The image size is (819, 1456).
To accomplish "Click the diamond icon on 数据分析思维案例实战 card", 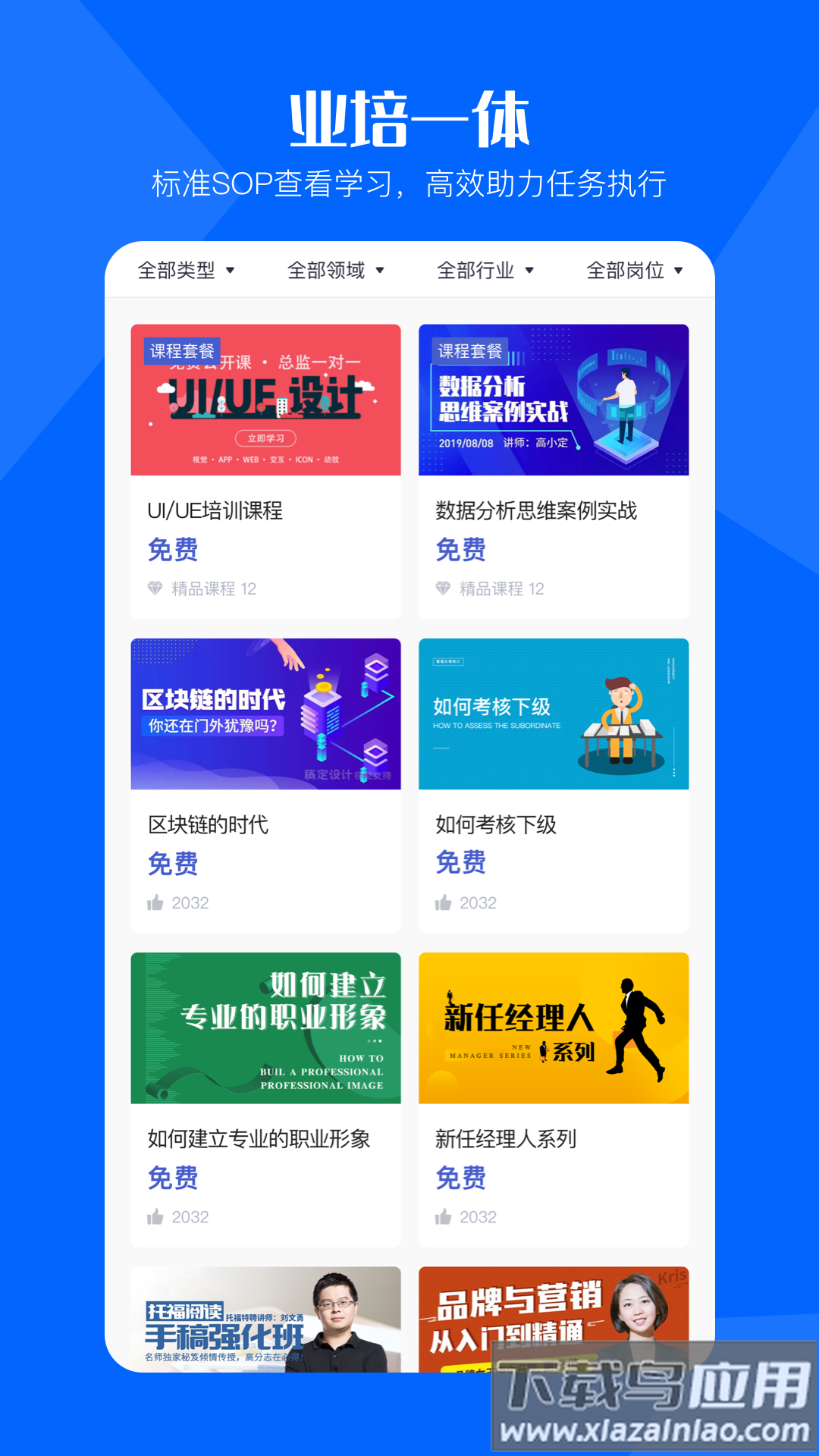I will (443, 588).
